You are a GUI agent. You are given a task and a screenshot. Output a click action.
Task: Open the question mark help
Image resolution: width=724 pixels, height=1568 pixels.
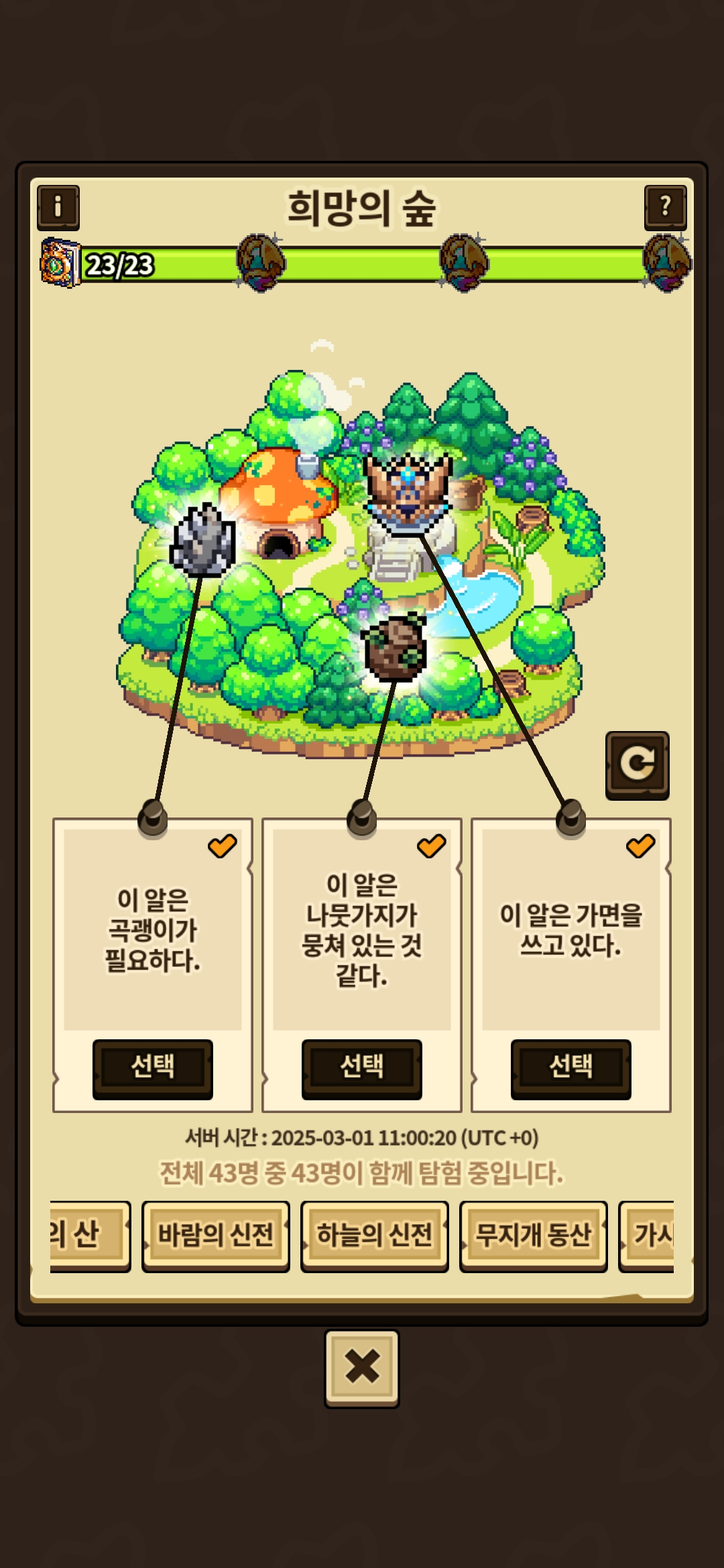point(665,207)
